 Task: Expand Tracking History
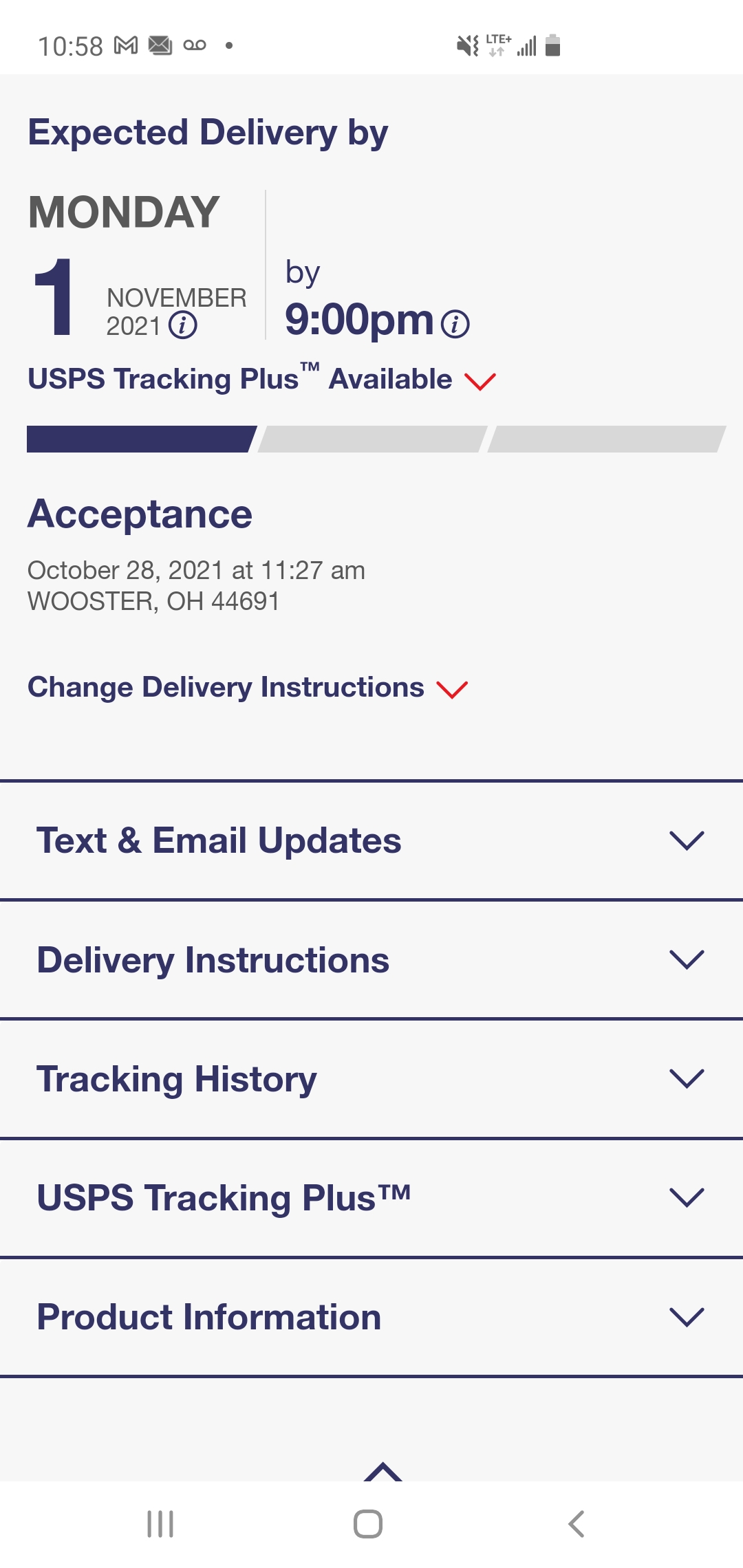pos(371,1078)
